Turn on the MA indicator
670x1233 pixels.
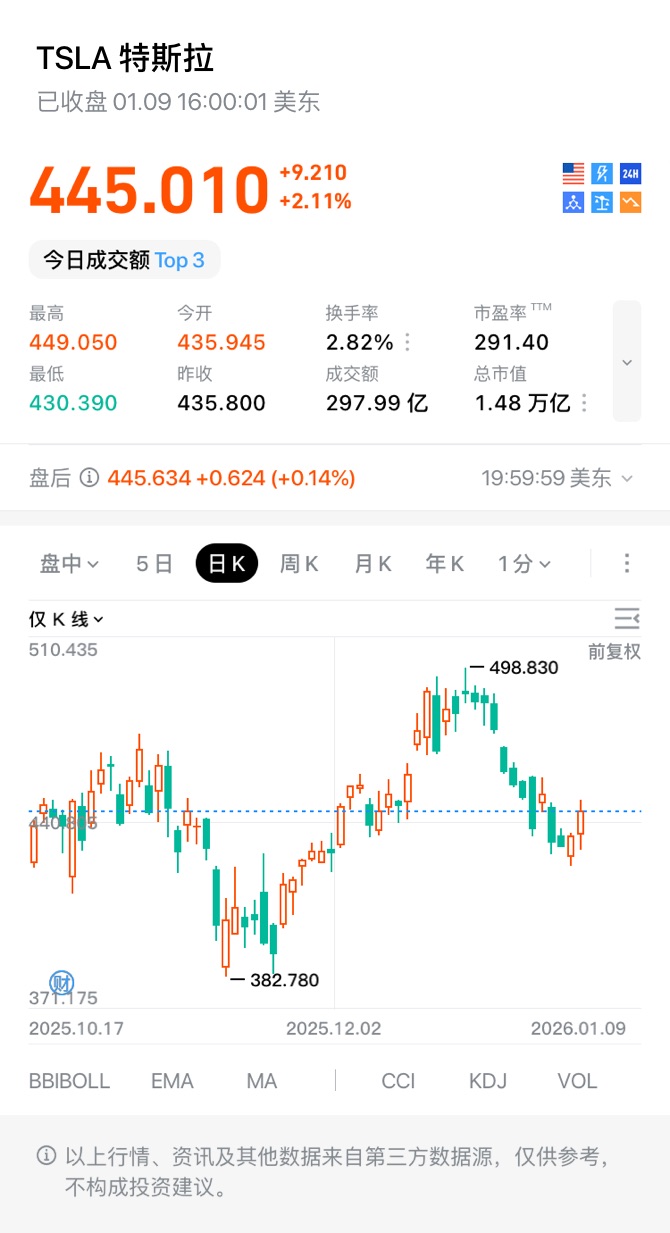[x=261, y=1081]
